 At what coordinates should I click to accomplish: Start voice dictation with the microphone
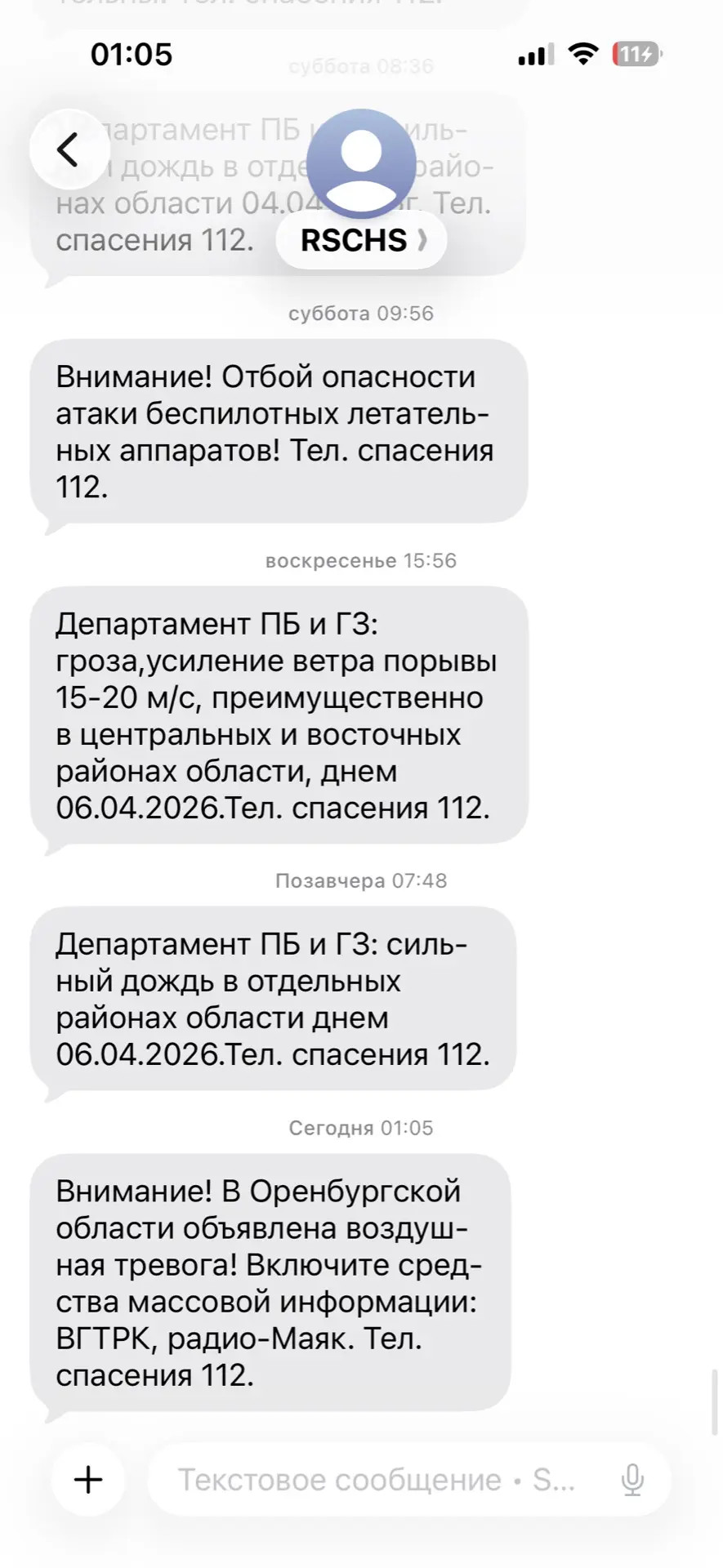click(632, 1479)
